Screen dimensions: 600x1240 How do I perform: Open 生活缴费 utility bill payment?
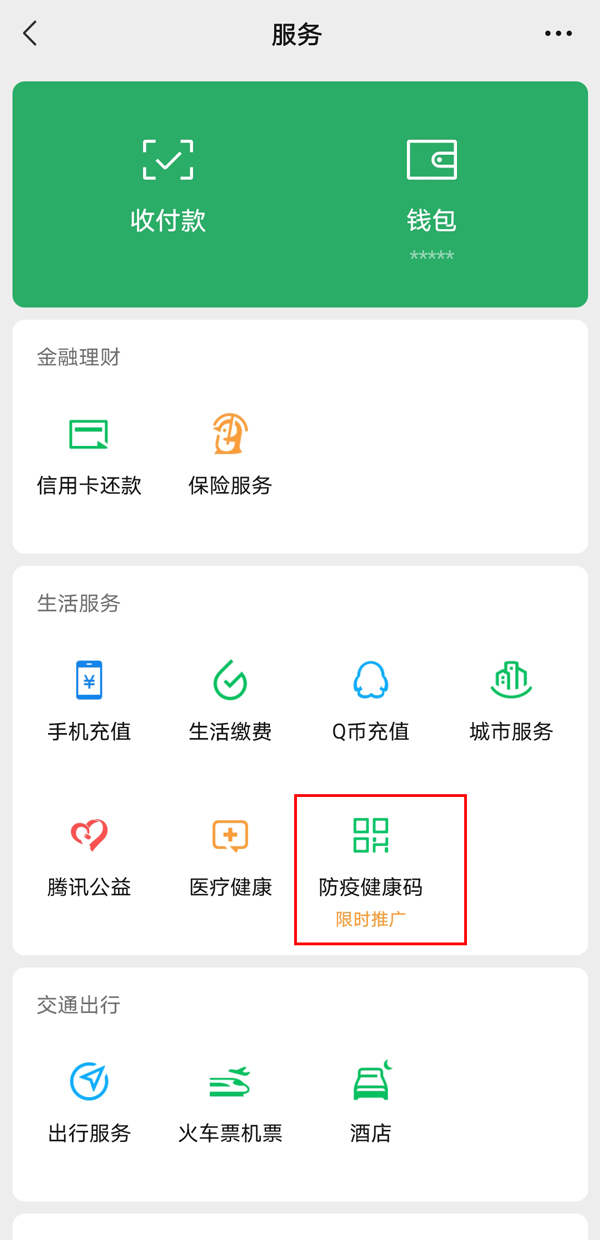point(230,700)
